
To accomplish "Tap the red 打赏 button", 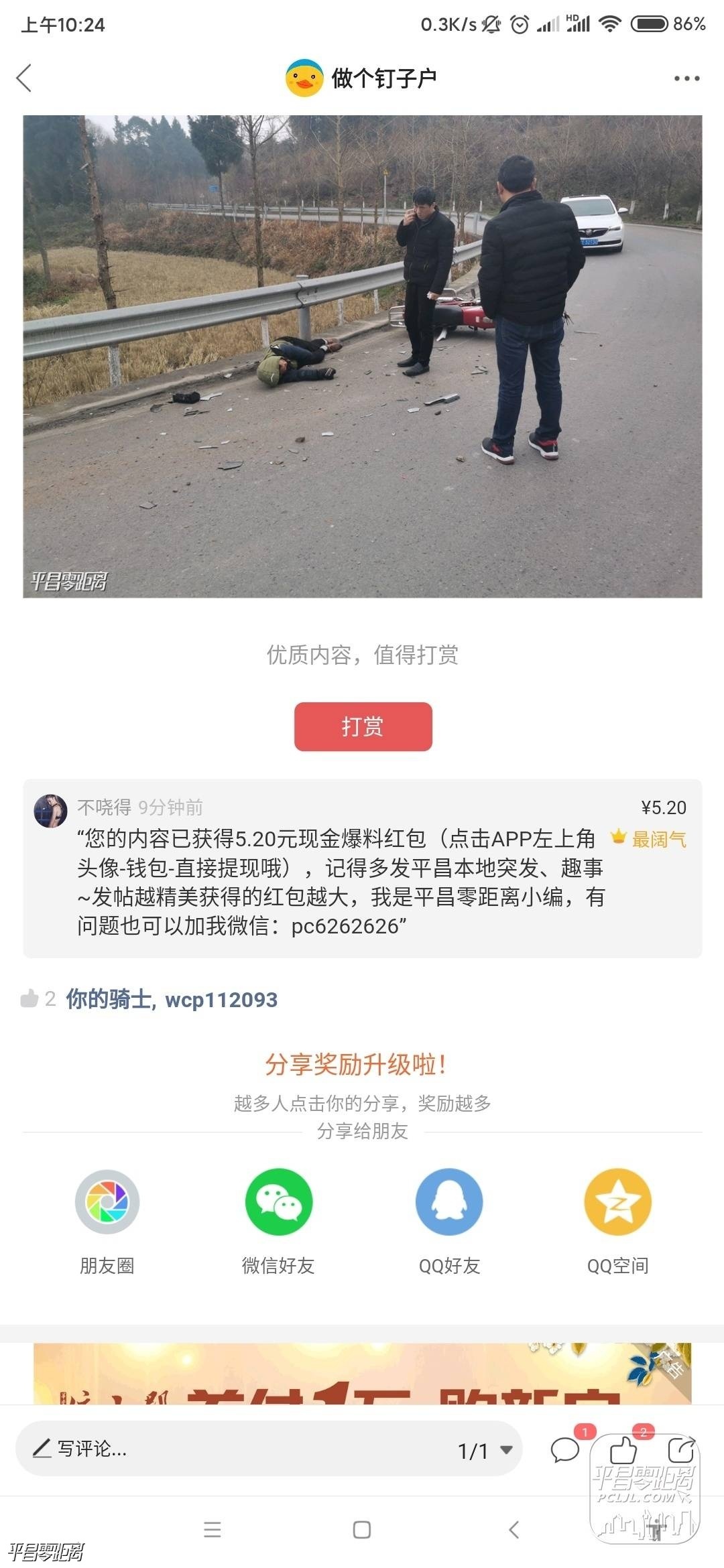I will point(363,726).
